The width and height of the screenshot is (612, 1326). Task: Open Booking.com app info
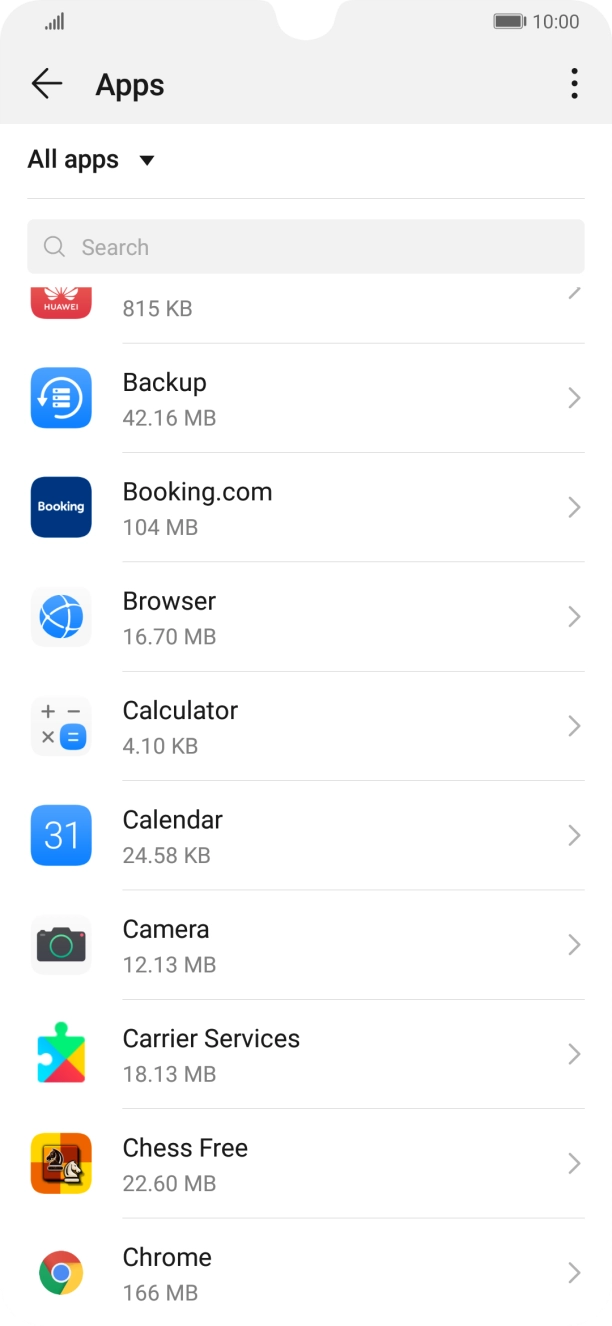(305, 508)
